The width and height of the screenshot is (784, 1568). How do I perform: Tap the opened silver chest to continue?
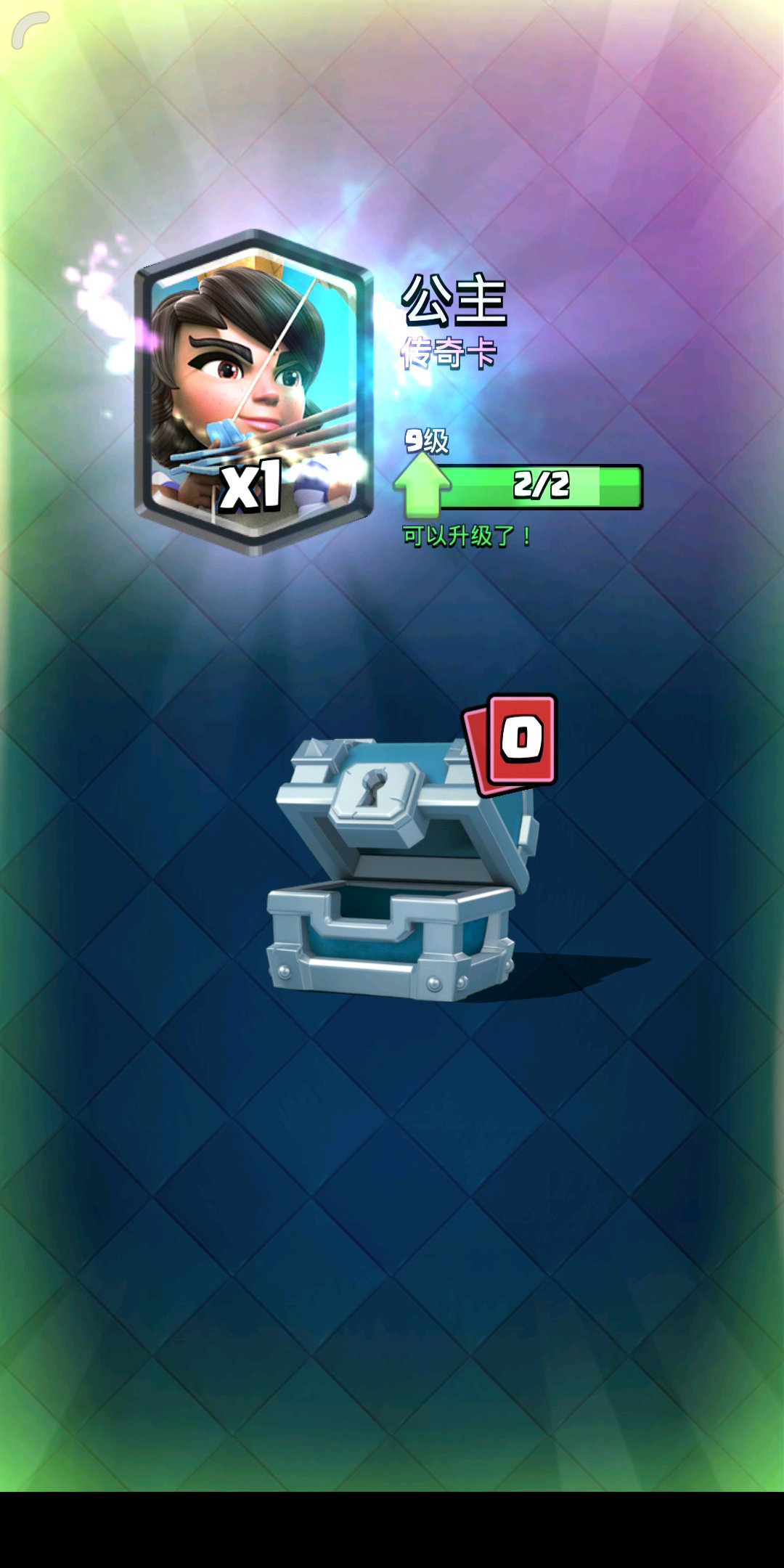(x=401, y=869)
